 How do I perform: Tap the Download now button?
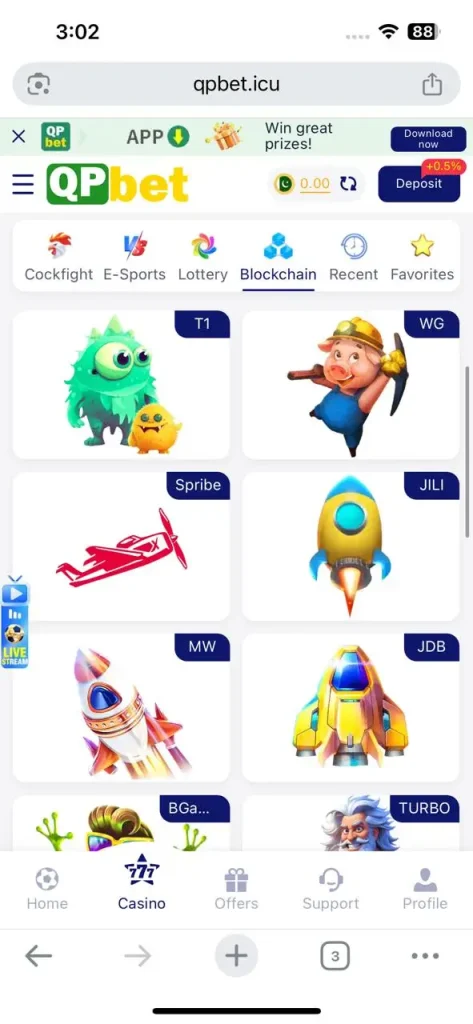point(428,138)
